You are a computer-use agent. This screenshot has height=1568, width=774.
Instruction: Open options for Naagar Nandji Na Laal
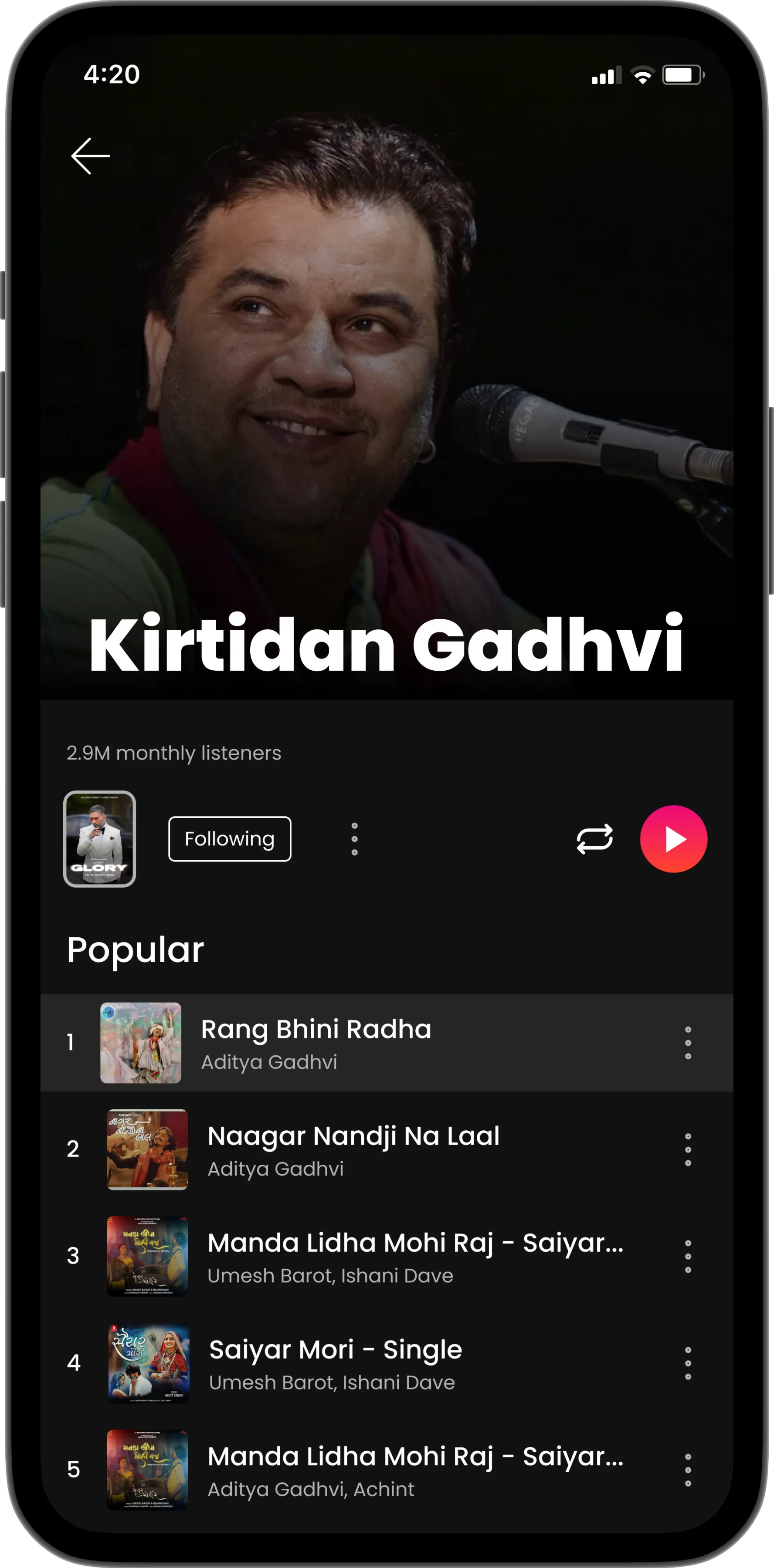[688, 1149]
